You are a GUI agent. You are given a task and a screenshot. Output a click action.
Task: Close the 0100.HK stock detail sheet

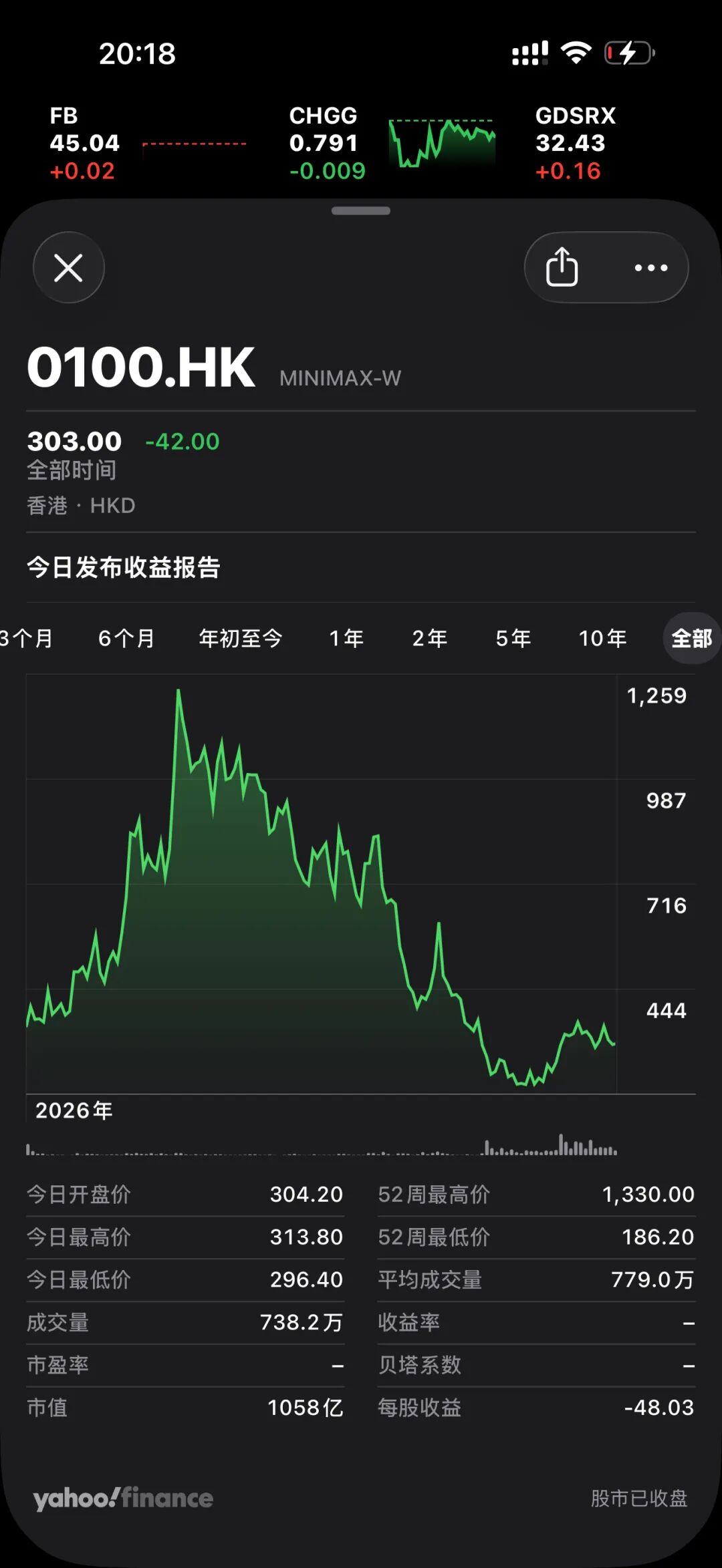(x=68, y=268)
